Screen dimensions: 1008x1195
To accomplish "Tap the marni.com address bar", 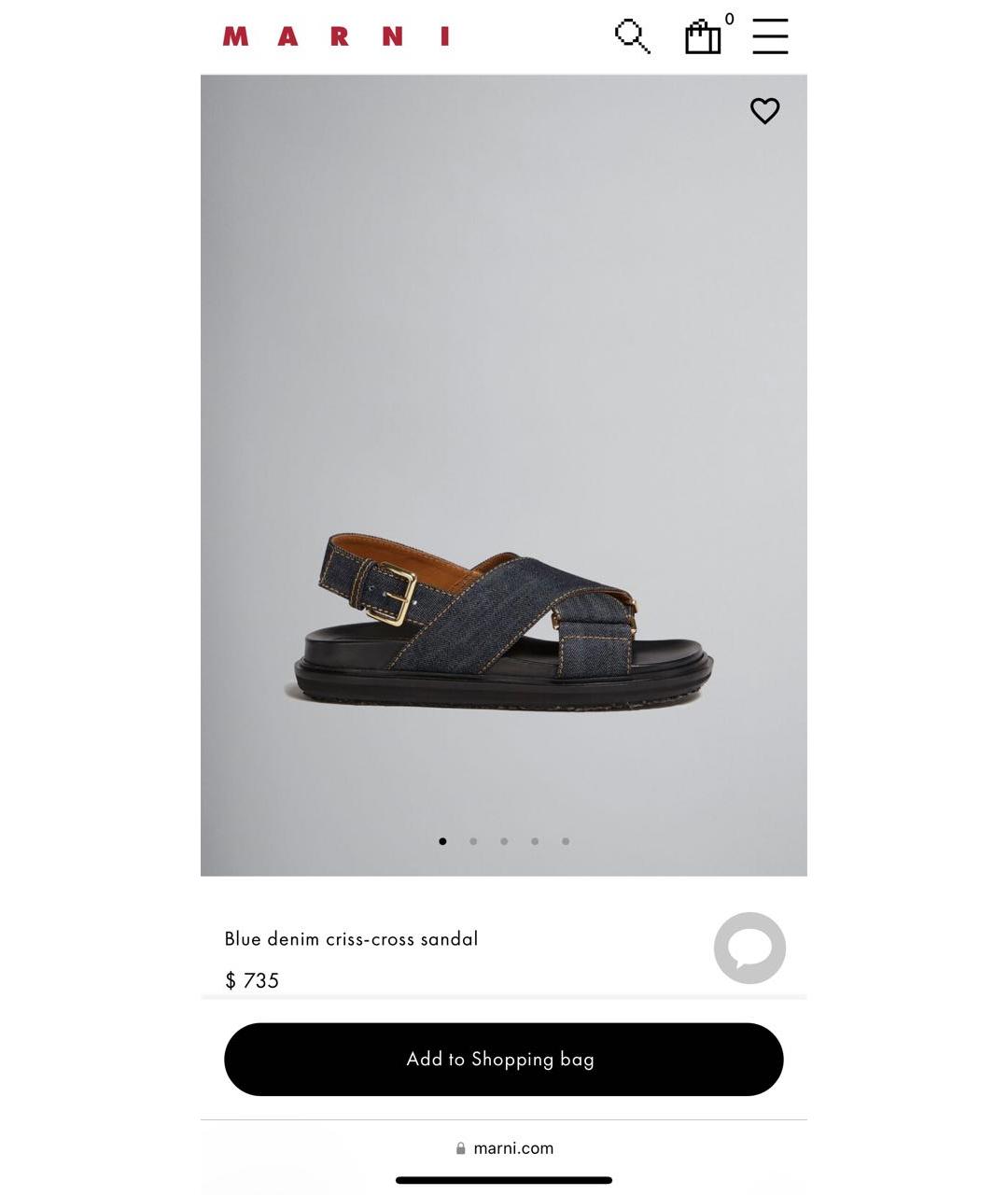I will pos(504,1148).
